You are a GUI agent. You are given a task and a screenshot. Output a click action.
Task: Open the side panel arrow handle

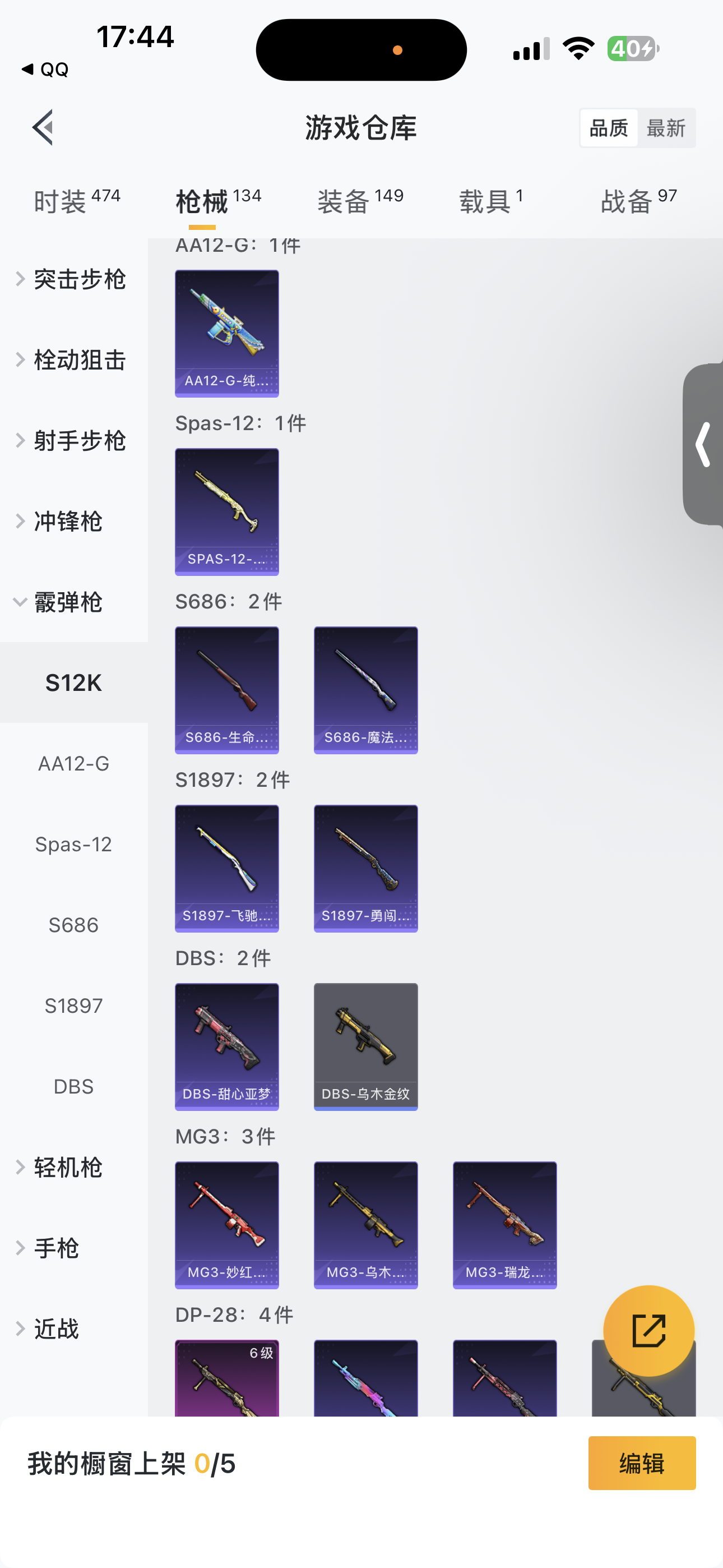point(704,444)
